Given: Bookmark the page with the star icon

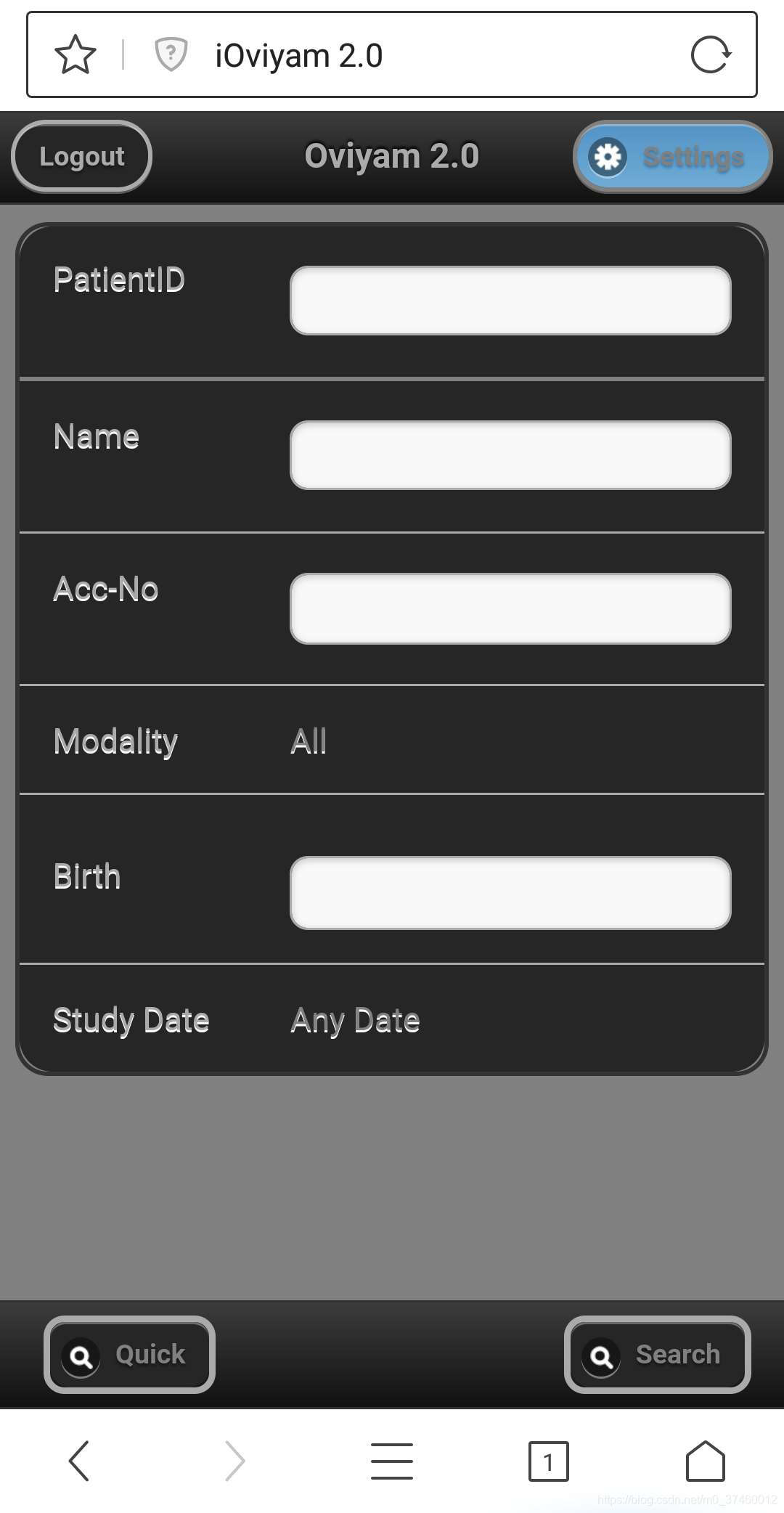Looking at the screenshot, I should point(75,55).
